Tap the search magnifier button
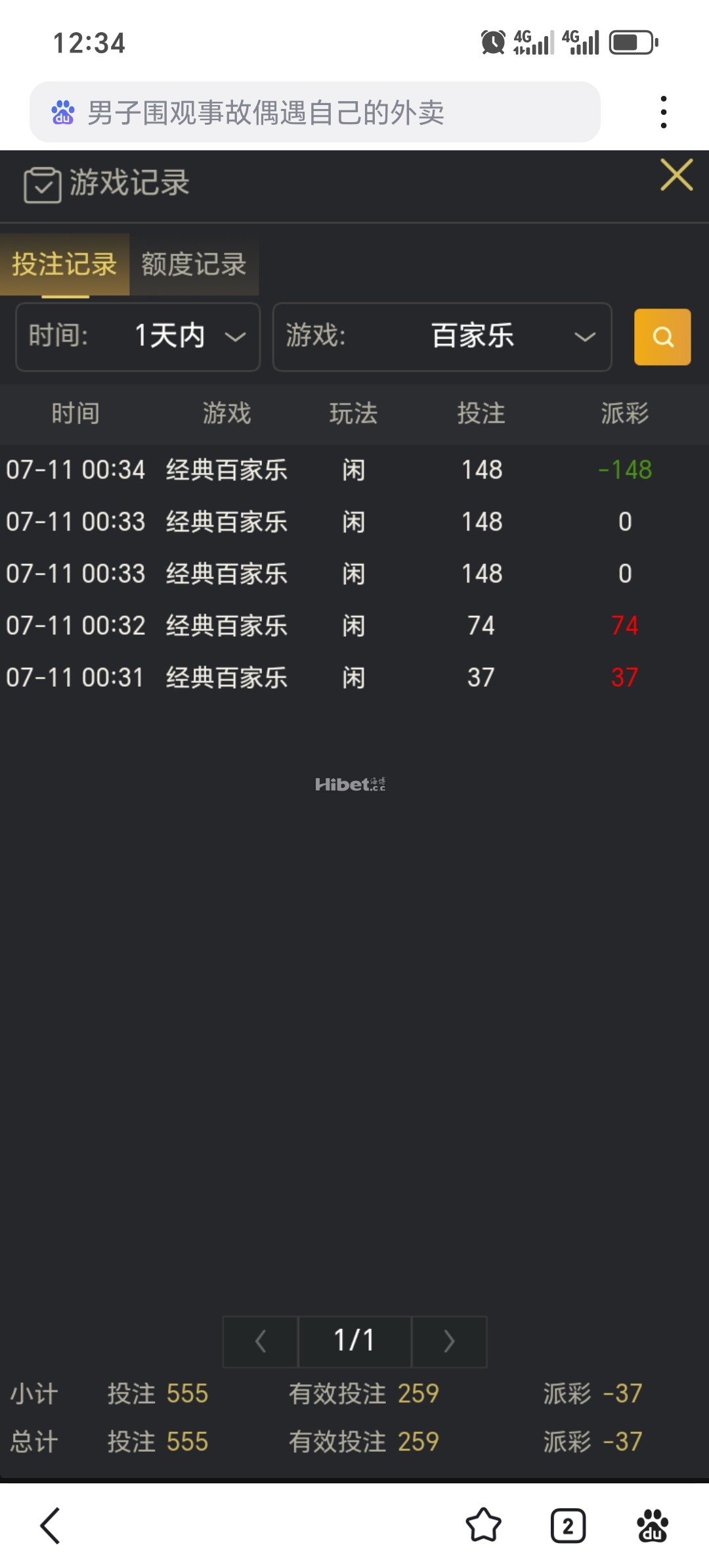 [662, 337]
